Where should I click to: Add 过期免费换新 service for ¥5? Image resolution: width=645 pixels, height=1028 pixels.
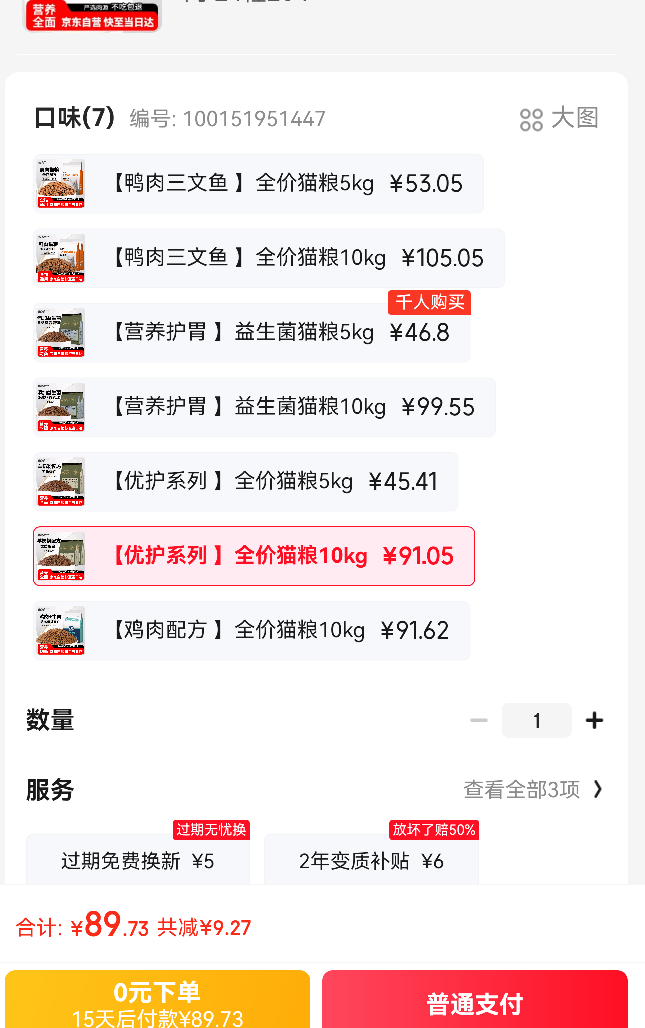[138, 861]
